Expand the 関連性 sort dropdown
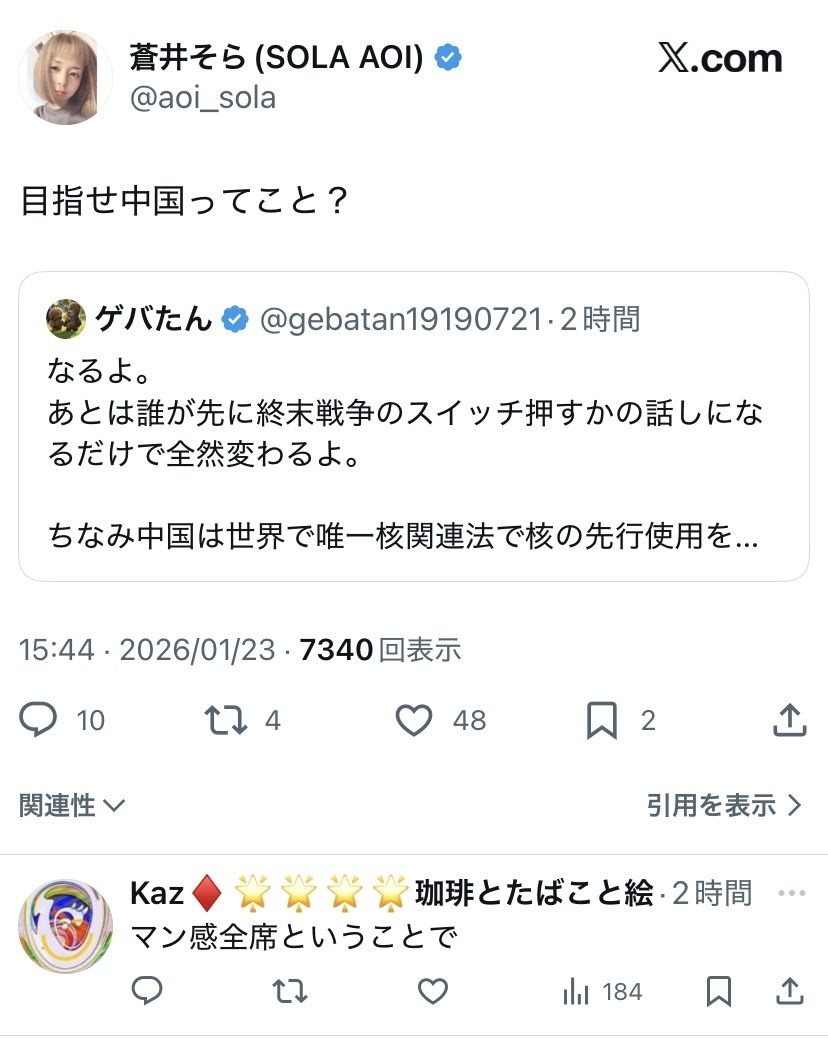This screenshot has width=828, height=1038. [72, 805]
